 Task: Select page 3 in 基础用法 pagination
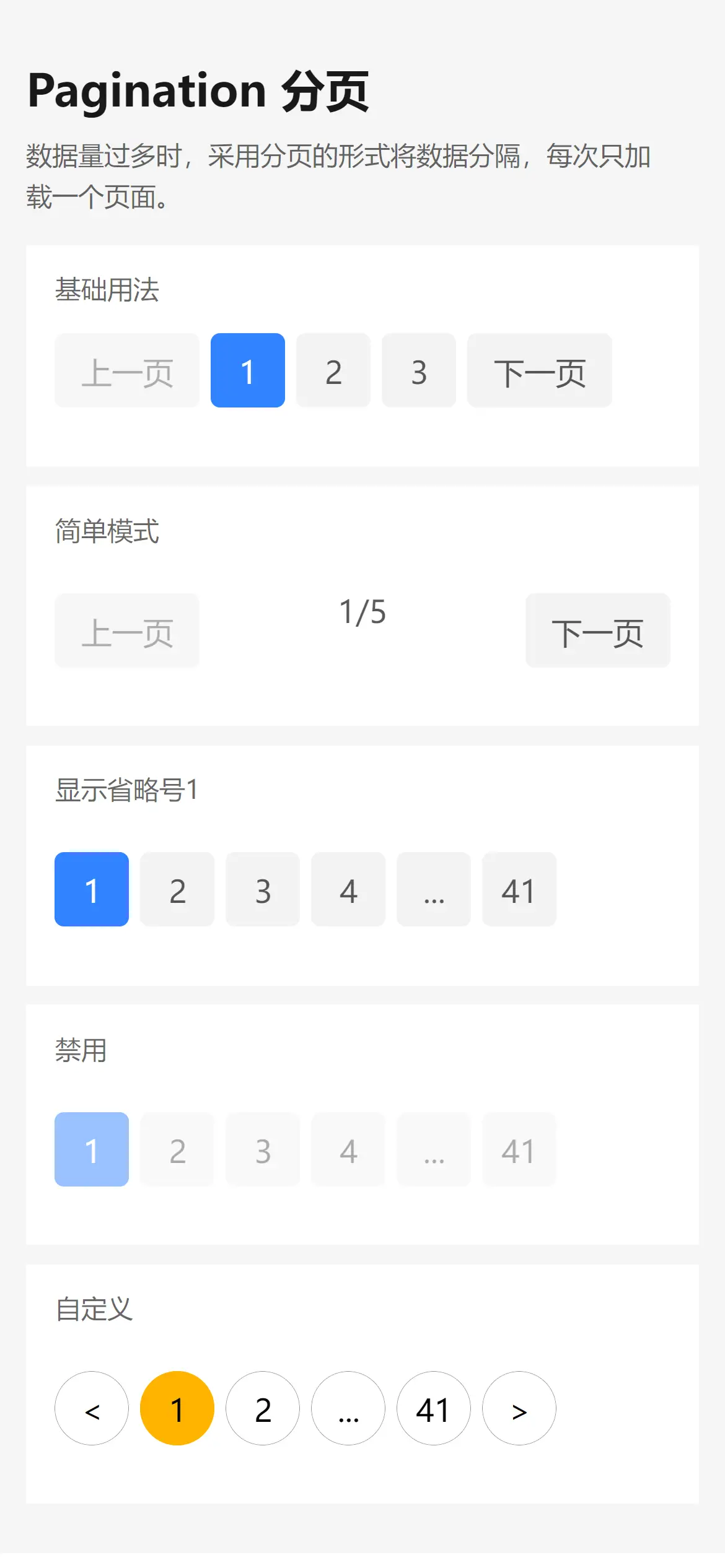pyautogui.click(x=419, y=370)
